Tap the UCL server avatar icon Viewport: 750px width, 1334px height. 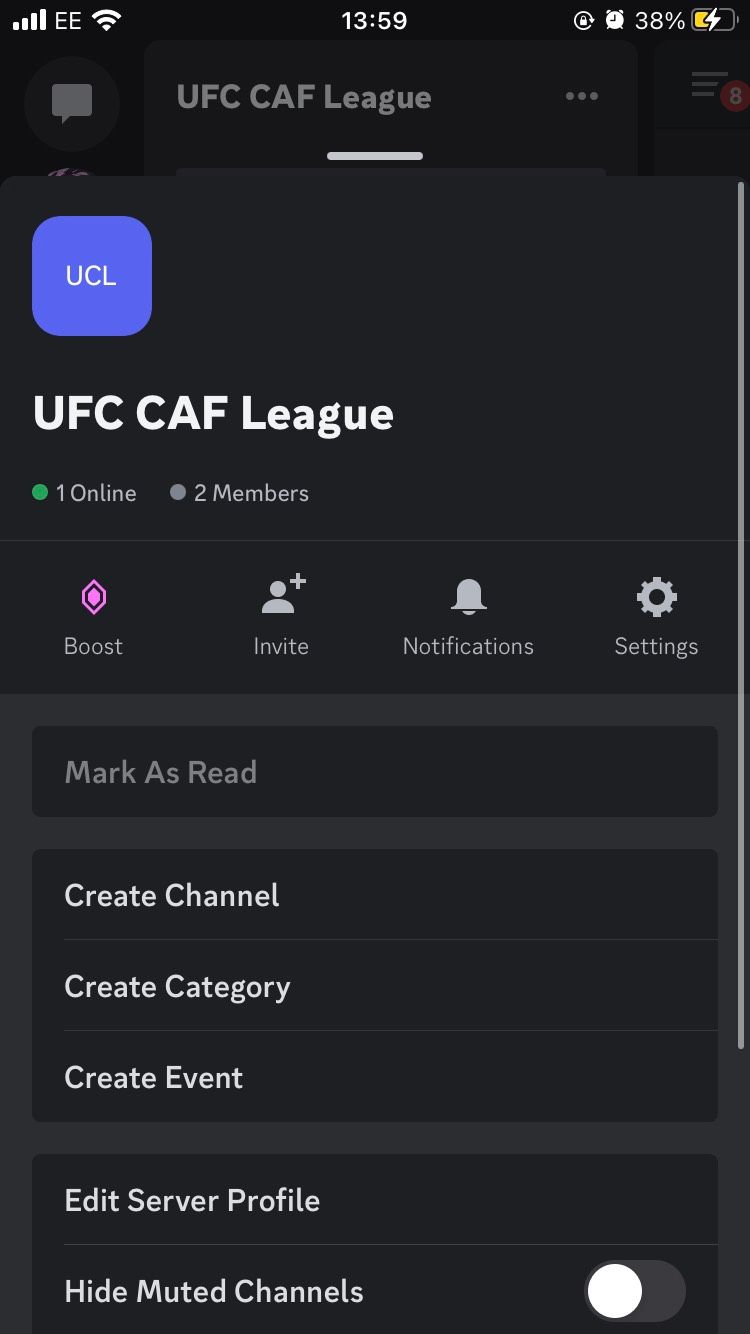[x=92, y=276]
